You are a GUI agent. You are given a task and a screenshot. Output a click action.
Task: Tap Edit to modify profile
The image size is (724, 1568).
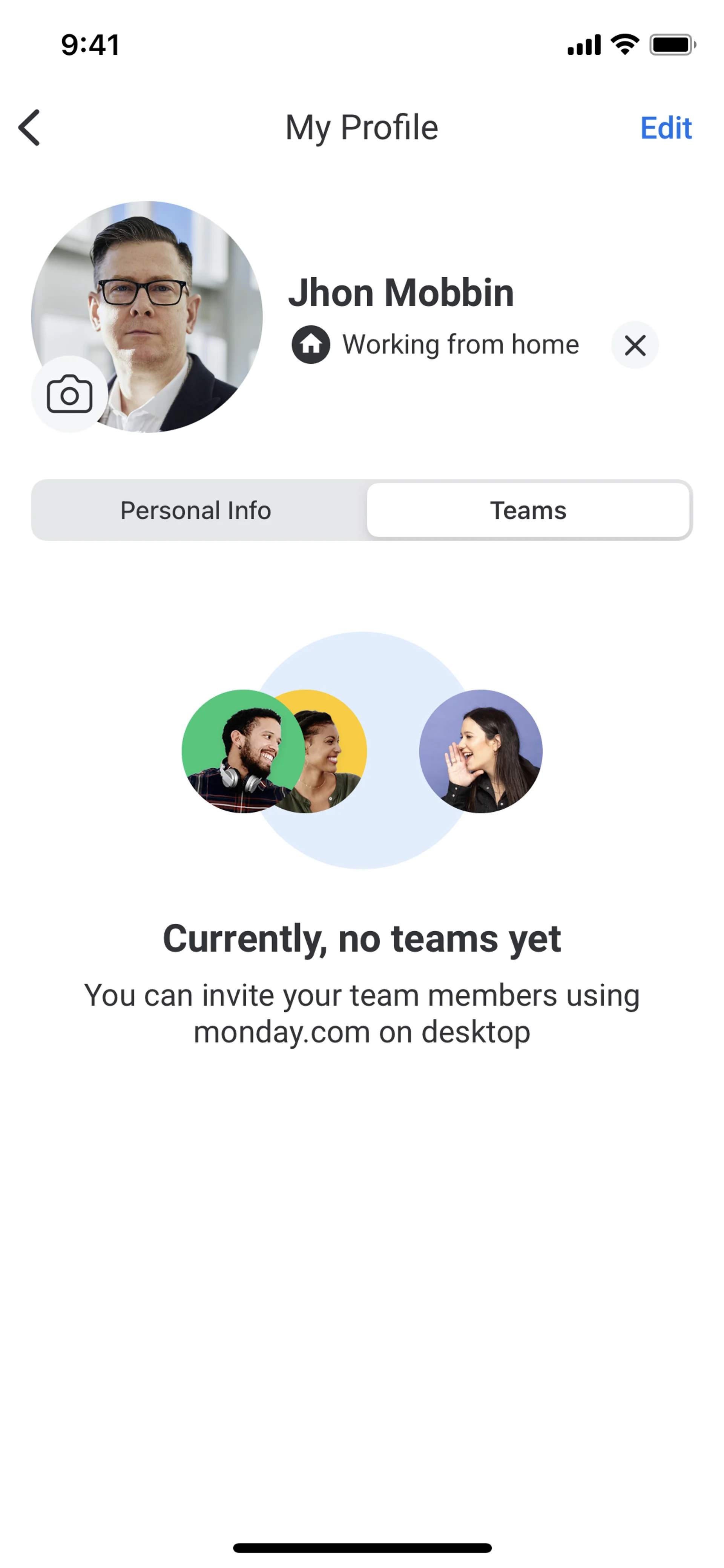(666, 128)
